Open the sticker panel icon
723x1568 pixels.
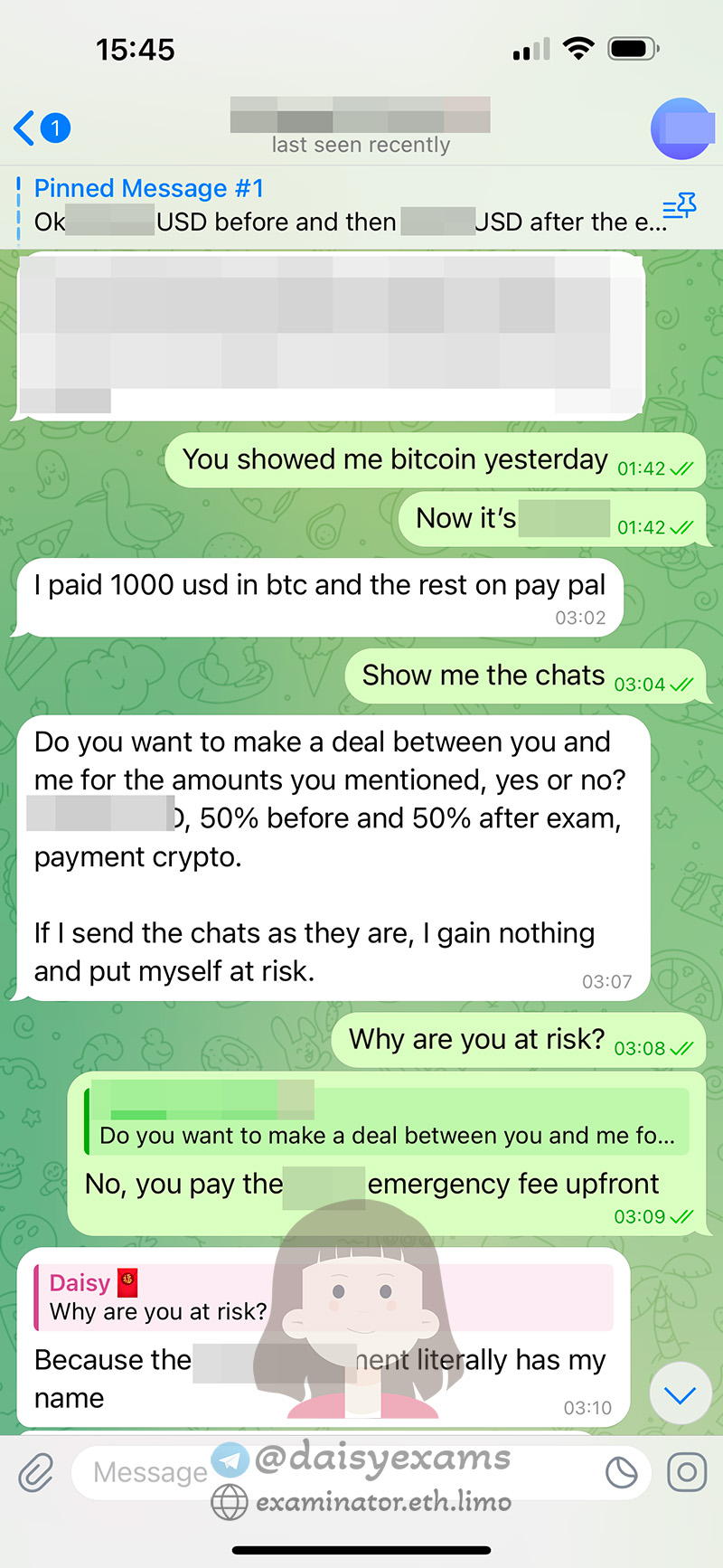point(621,1473)
